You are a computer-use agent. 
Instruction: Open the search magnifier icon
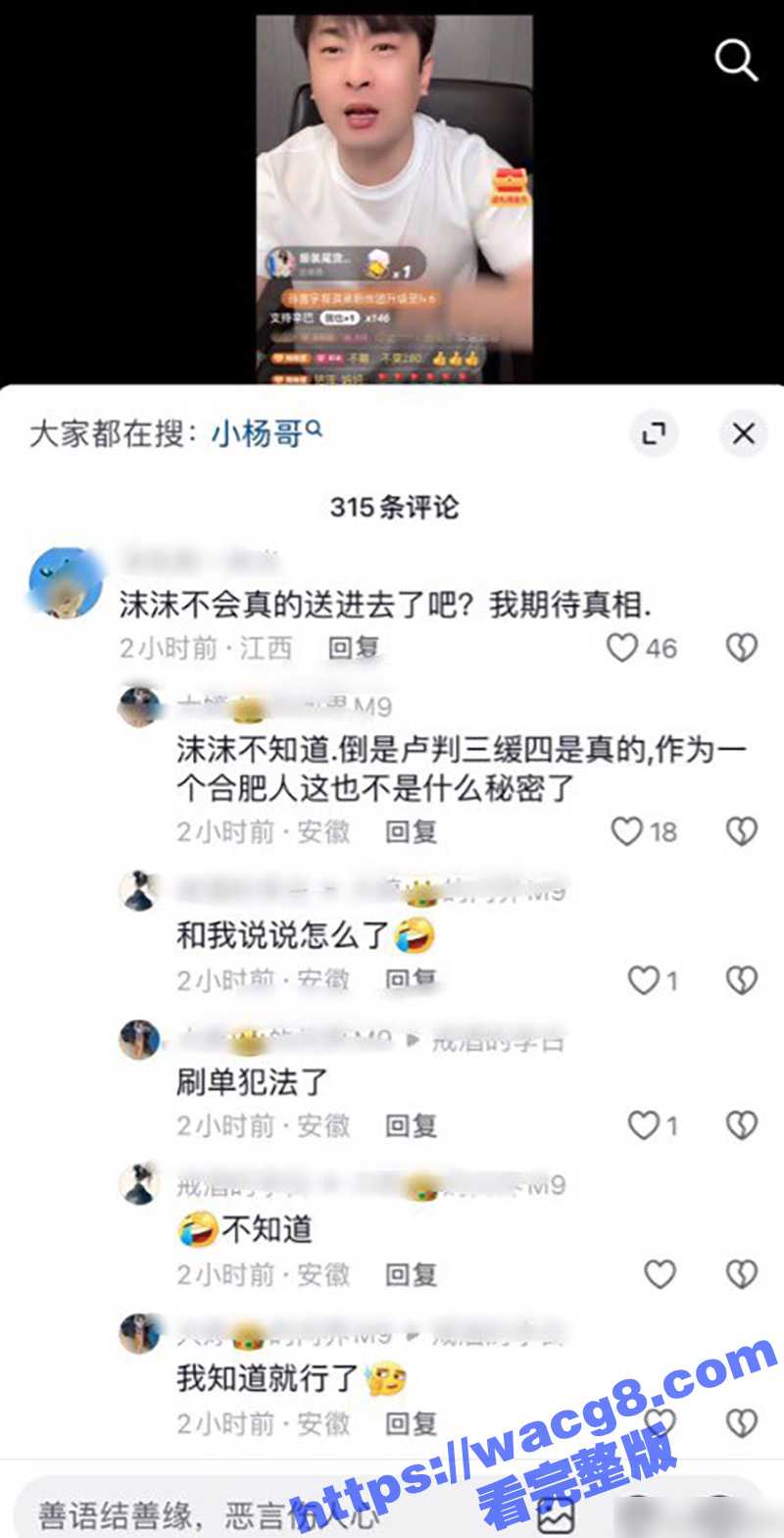[x=736, y=61]
